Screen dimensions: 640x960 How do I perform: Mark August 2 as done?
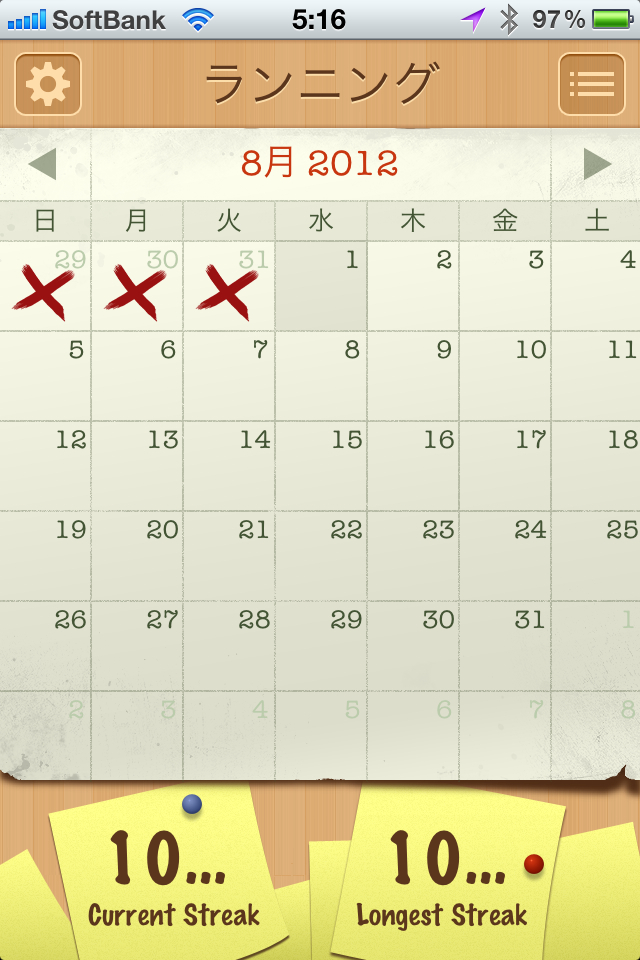(x=413, y=287)
